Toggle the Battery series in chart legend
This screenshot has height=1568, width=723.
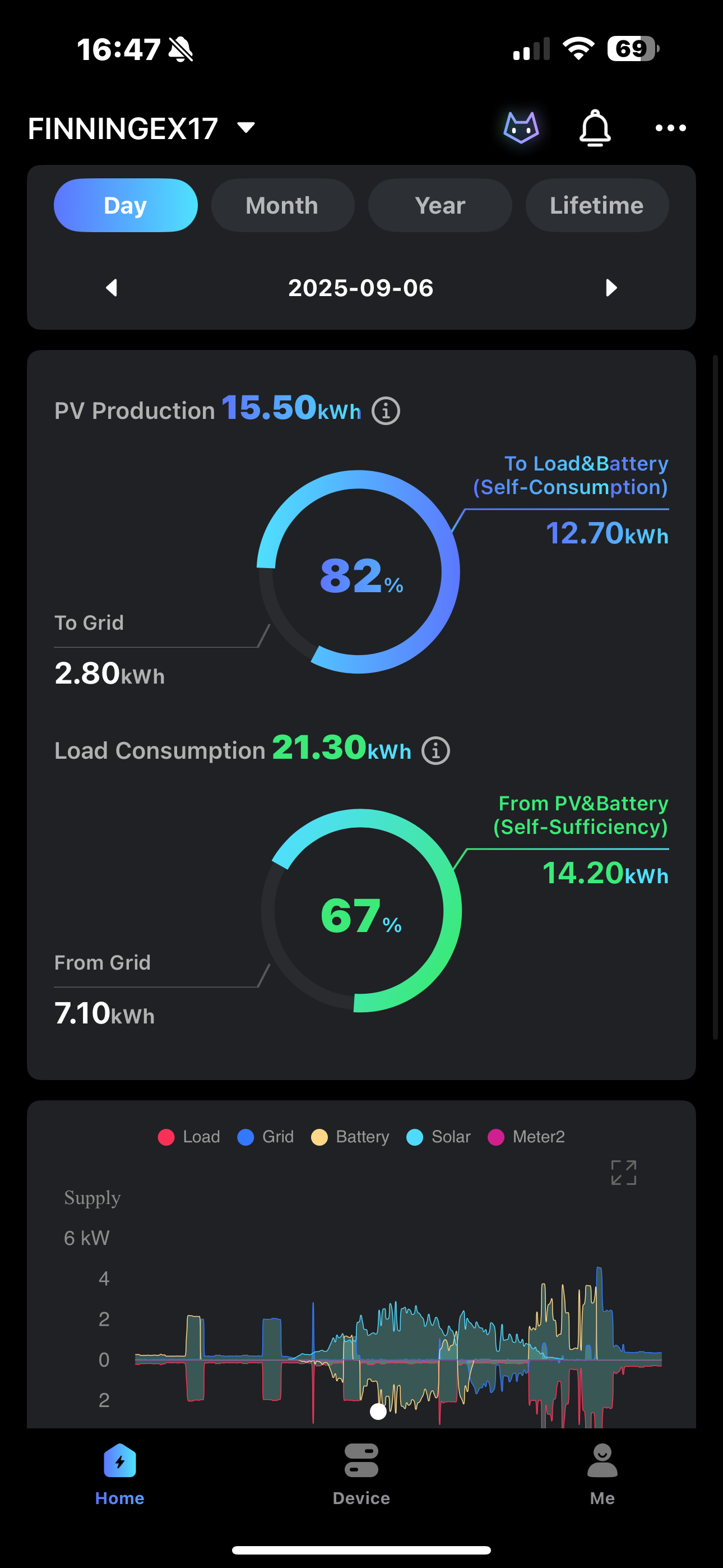pos(350,1137)
